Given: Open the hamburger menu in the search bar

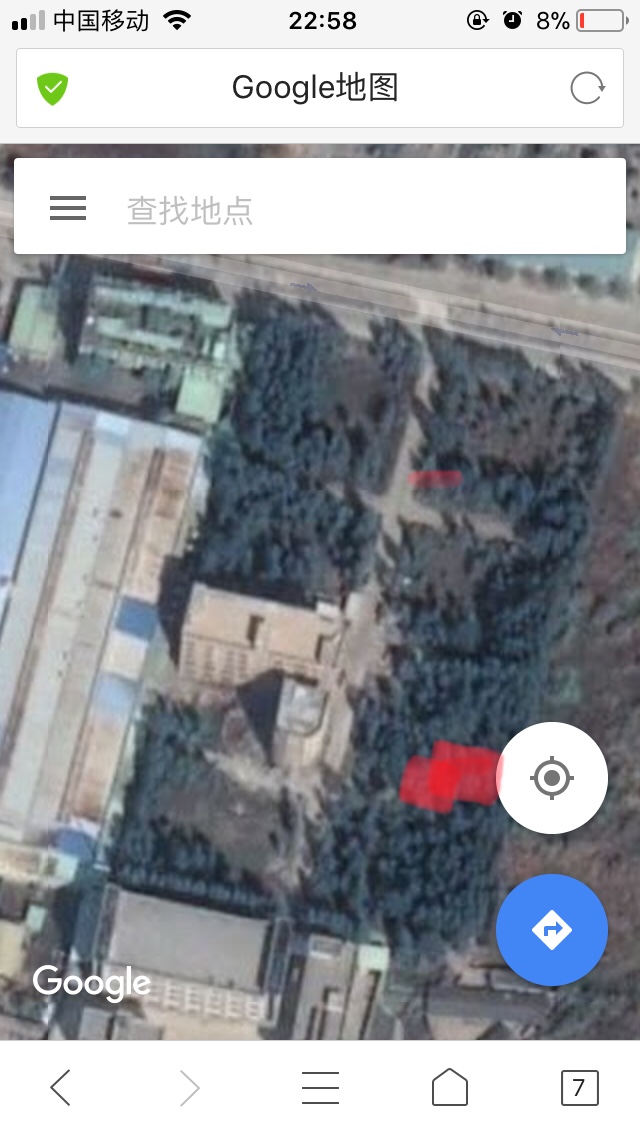Looking at the screenshot, I should (68, 208).
